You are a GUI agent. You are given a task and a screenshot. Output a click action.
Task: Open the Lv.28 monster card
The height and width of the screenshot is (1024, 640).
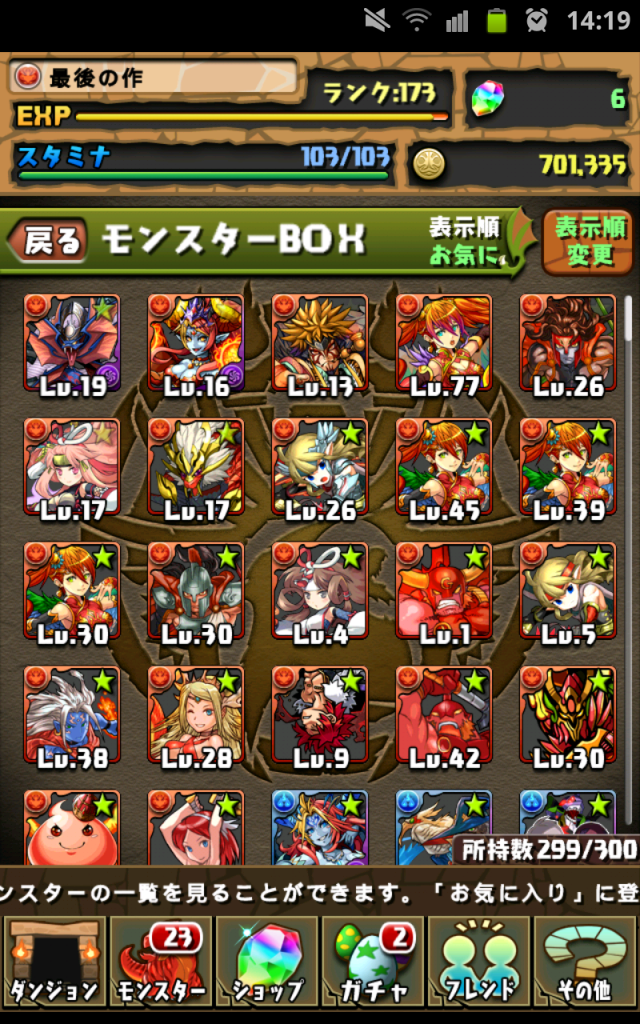pyautogui.click(x=195, y=715)
